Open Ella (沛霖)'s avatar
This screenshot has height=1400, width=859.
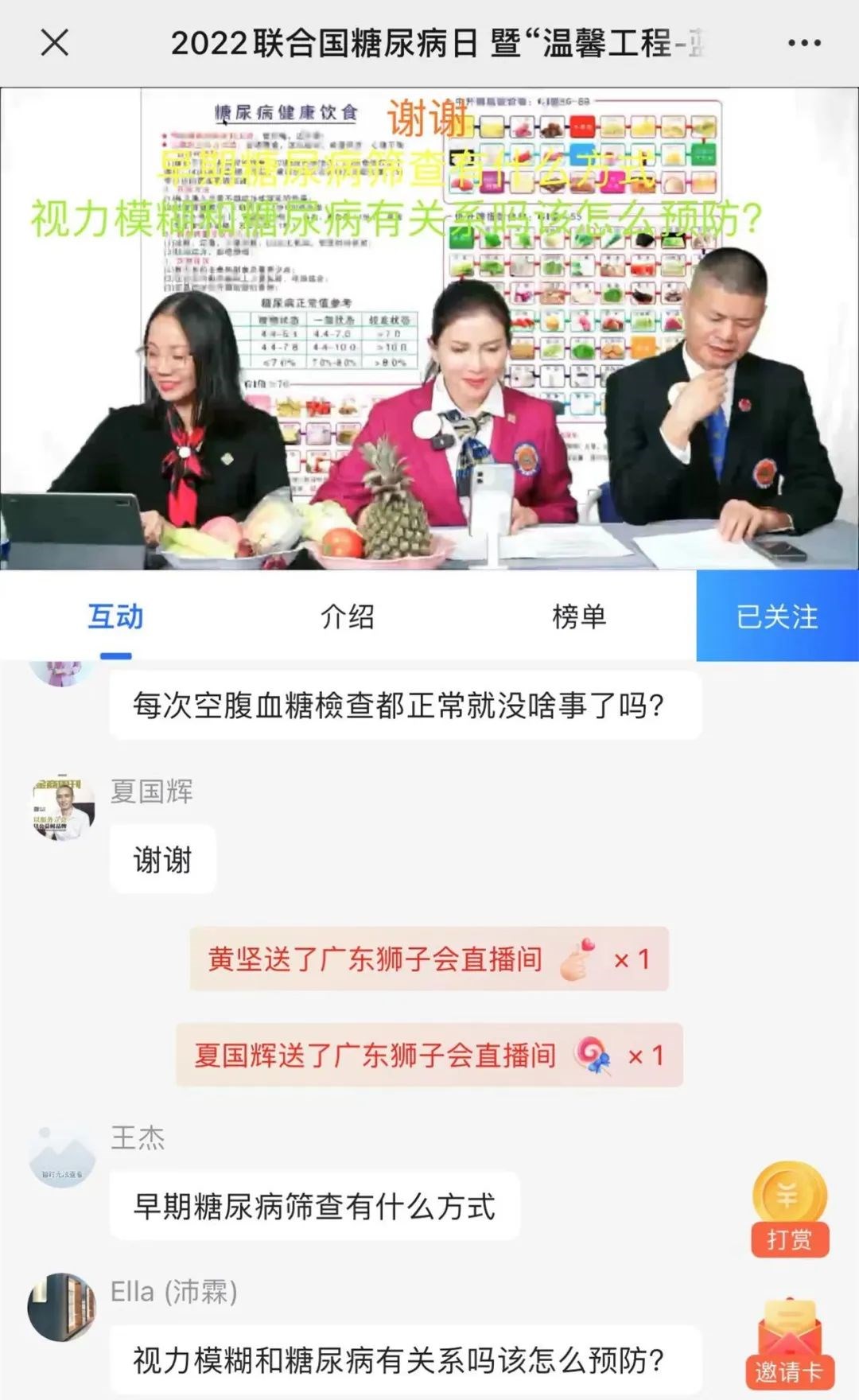(62, 1307)
